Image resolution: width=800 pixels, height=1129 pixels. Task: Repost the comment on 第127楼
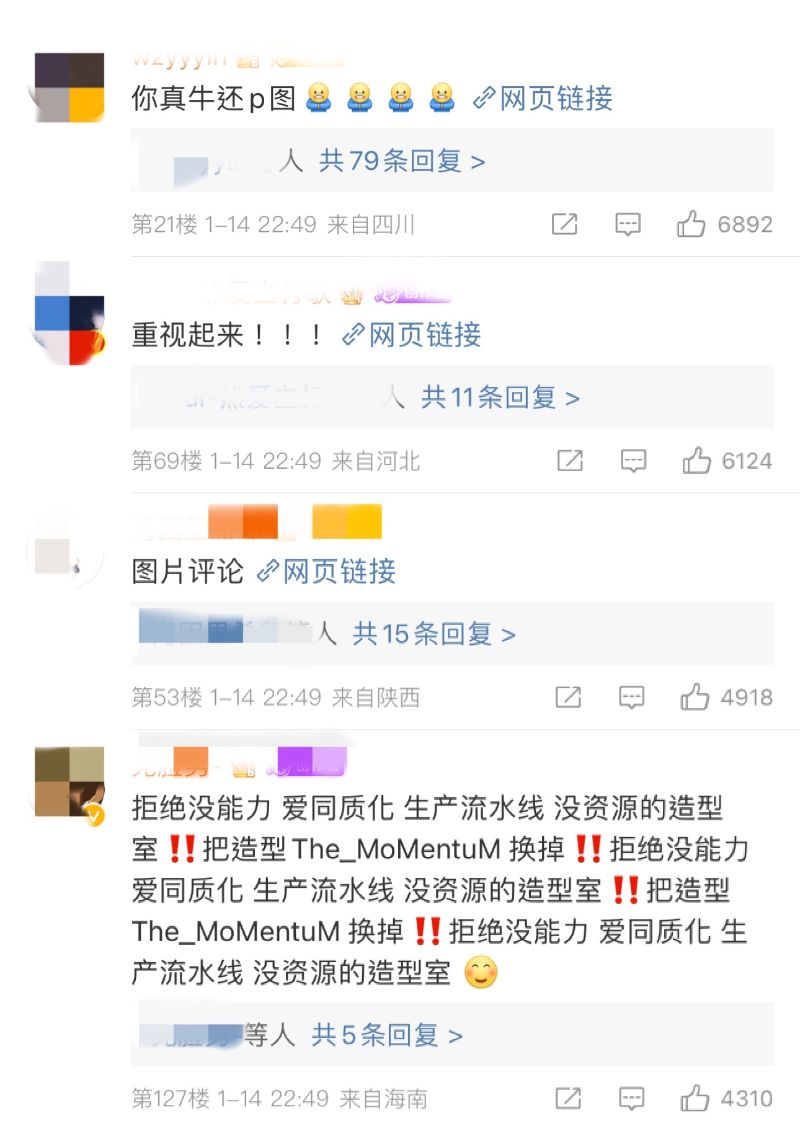click(x=567, y=1098)
